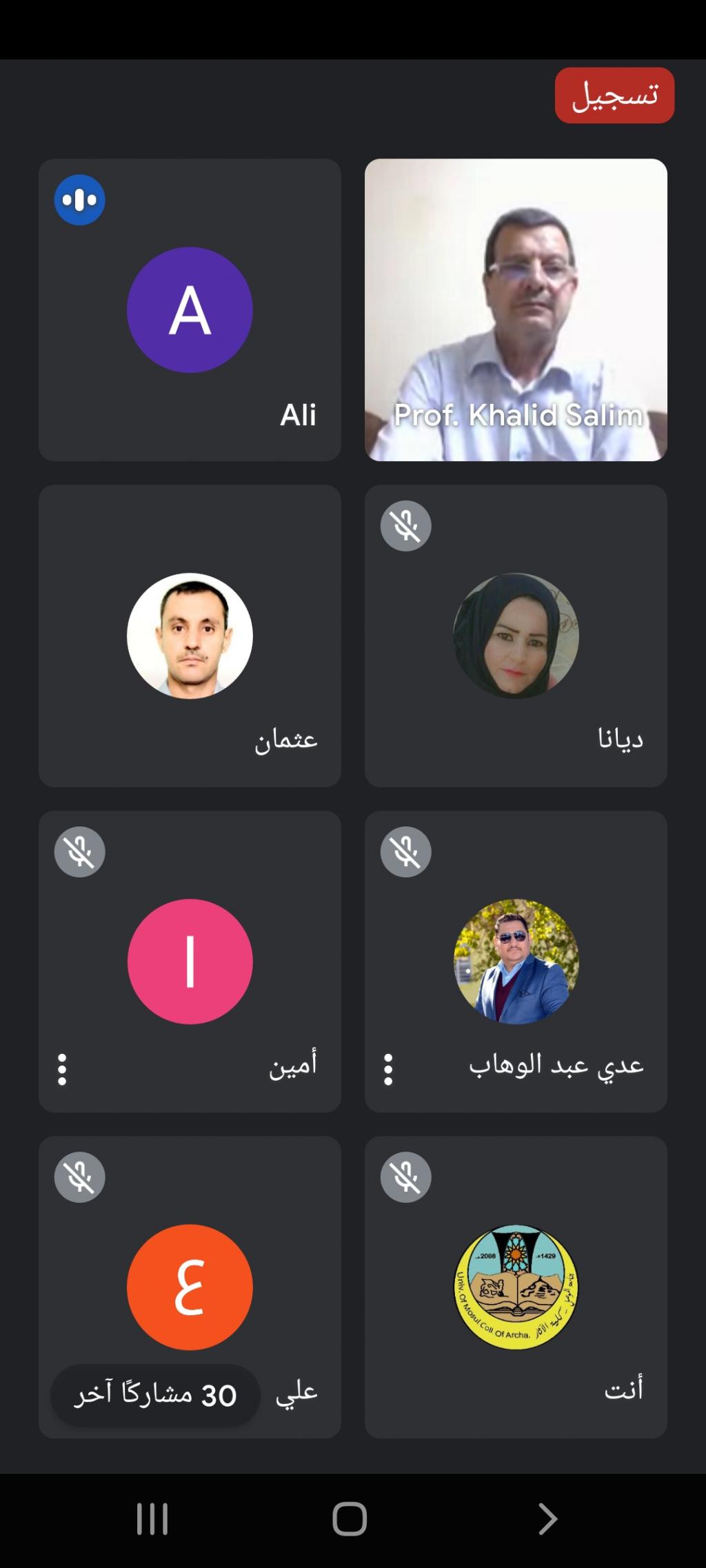Open ديانا's participant tile
The height and width of the screenshot is (1568, 706).
coord(516,635)
